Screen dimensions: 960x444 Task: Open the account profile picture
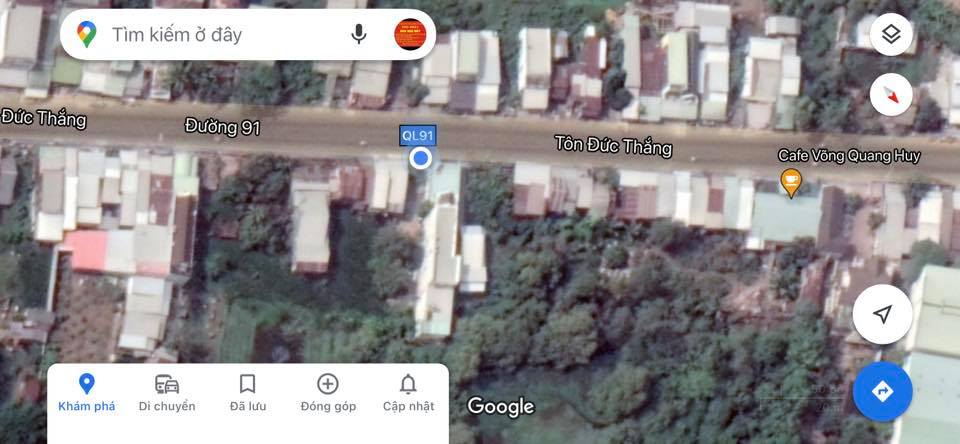click(410, 35)
